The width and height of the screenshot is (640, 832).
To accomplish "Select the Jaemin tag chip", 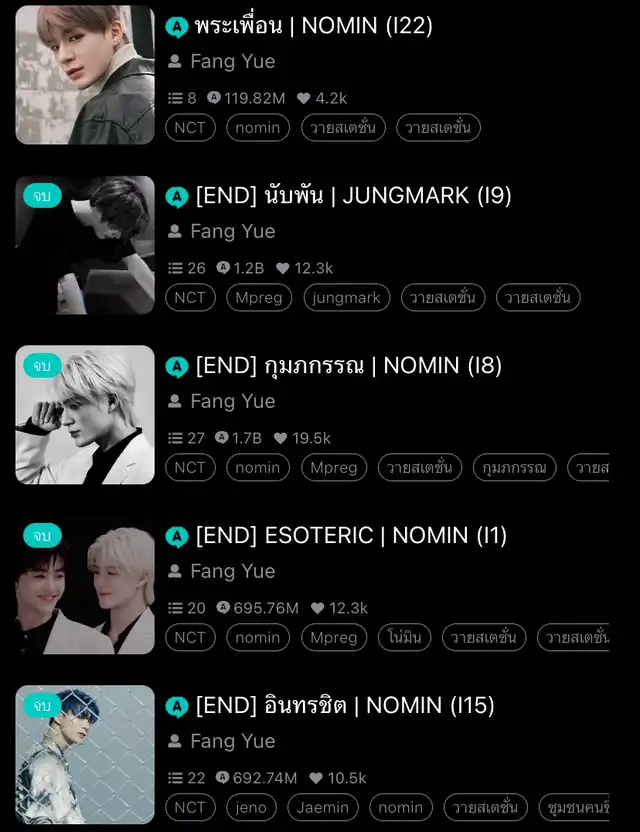I will (x=323, y=807).
